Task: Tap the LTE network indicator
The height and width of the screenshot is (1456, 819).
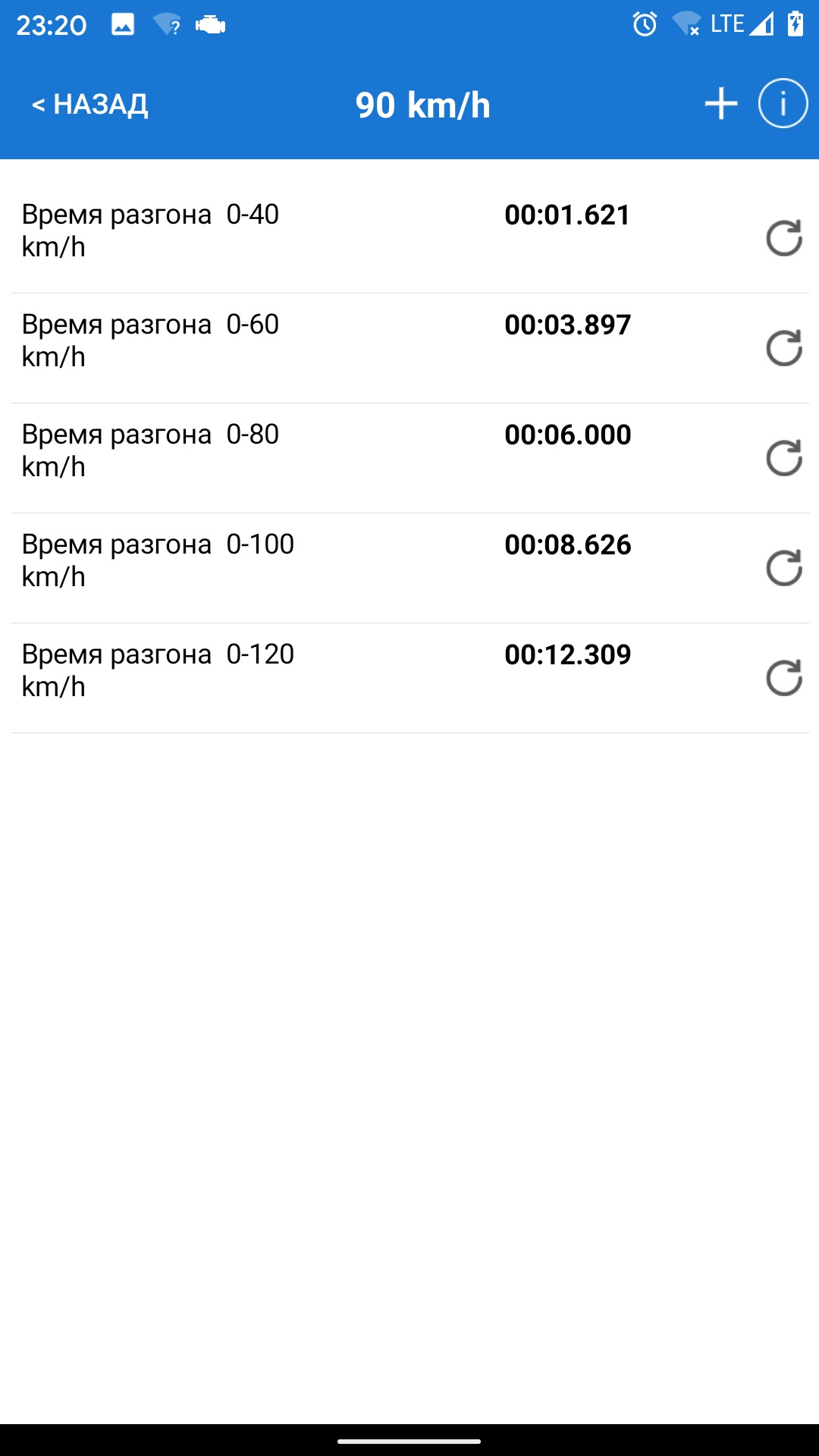Action: (x=726, y=23)
